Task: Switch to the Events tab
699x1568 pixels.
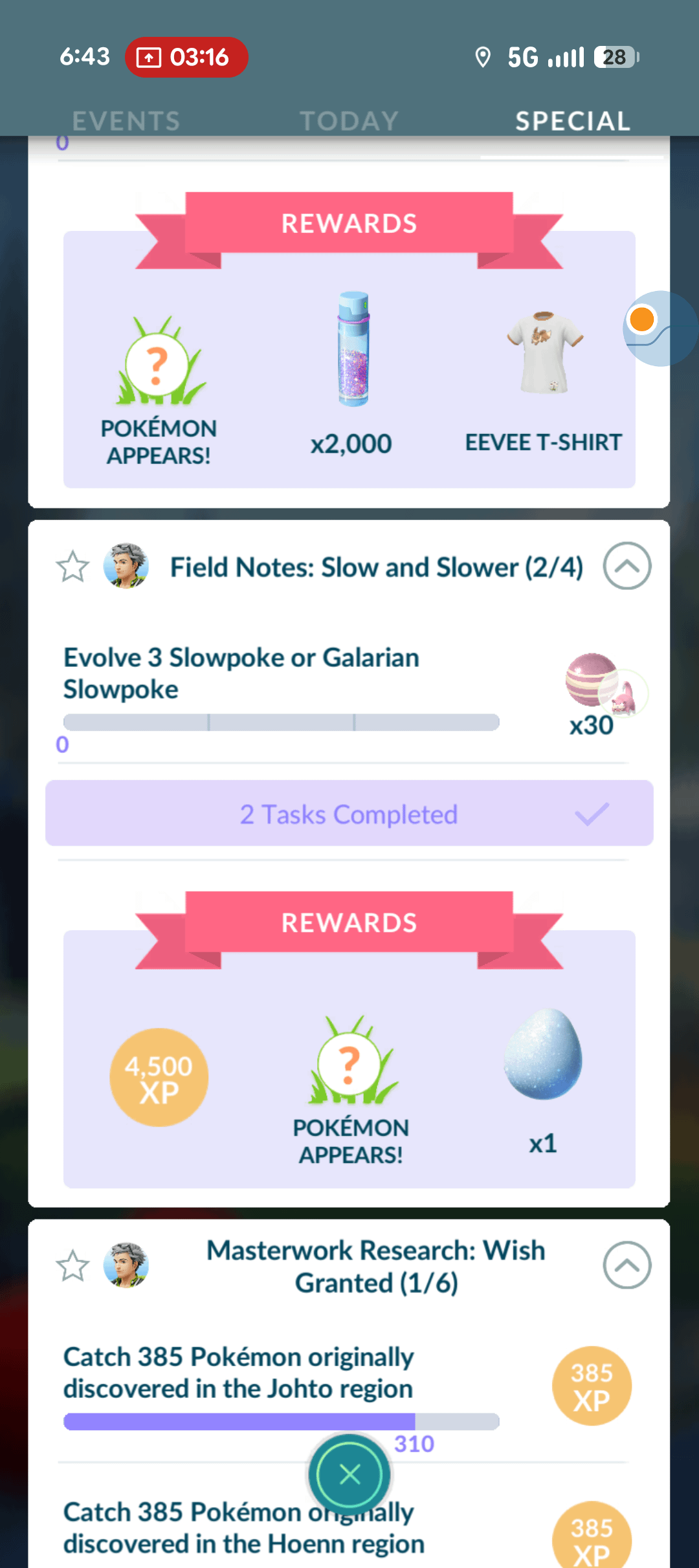Action: (126, 121)
